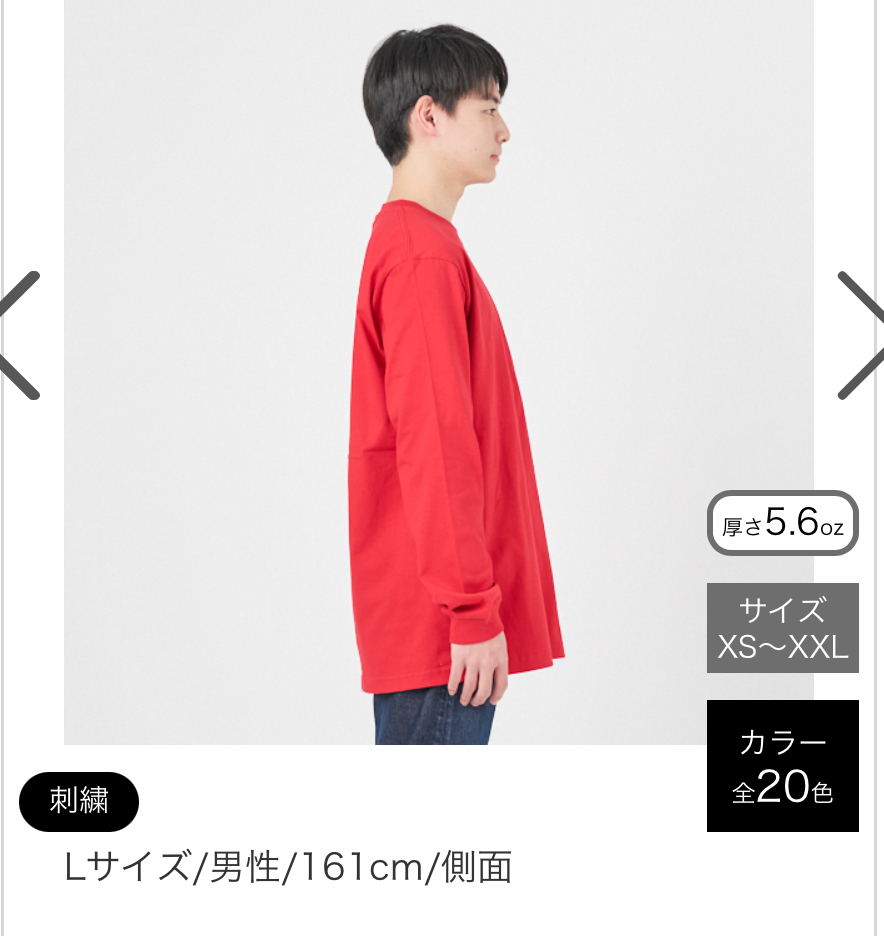Open the red long-sleeve shirt photo
Image resolution: width=884 pixels, height=936 pixels.
point(438,400)
